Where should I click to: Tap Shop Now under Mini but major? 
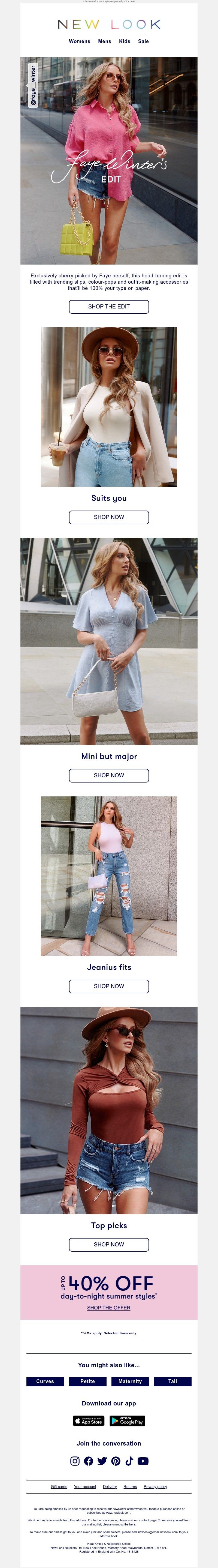pos(109,775)
